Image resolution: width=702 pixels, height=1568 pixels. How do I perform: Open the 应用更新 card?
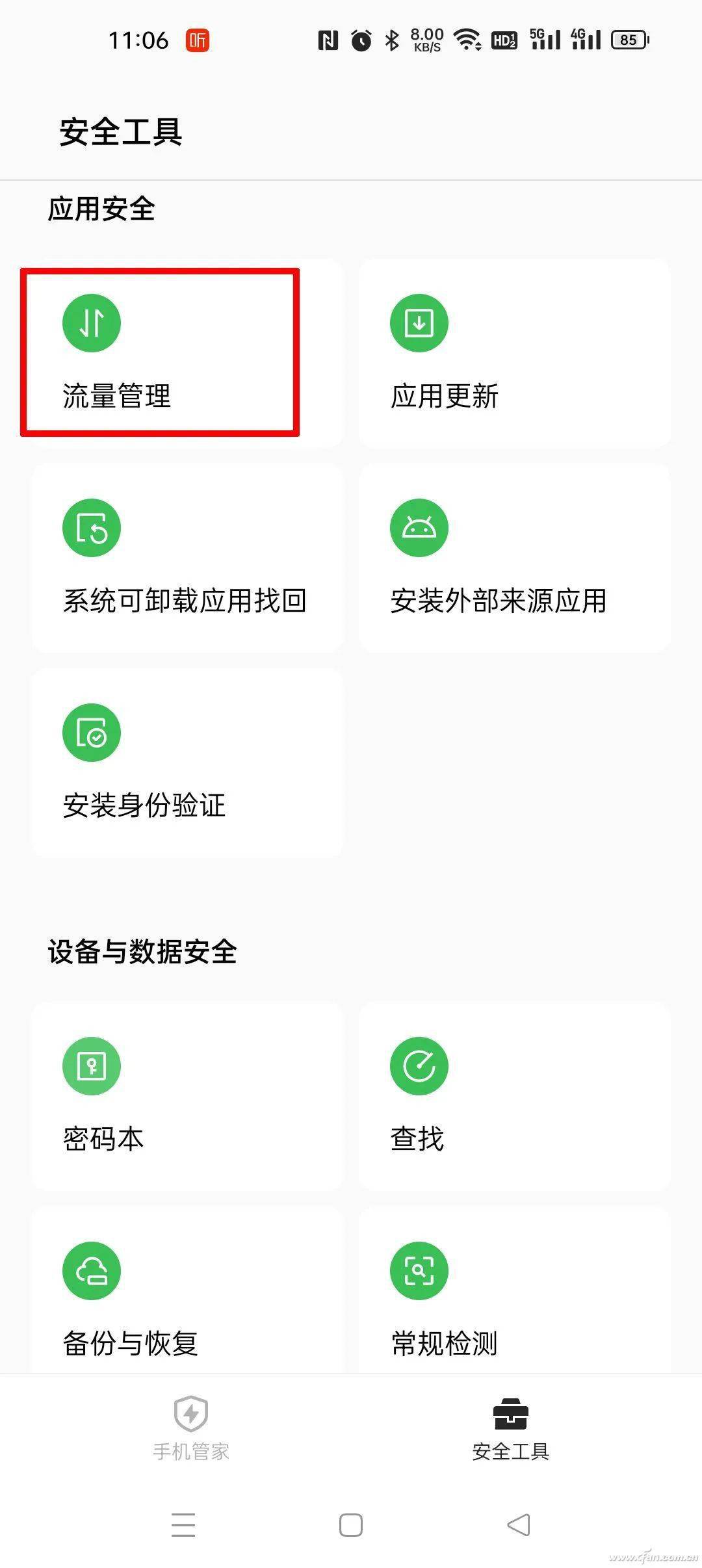point(513,352)
